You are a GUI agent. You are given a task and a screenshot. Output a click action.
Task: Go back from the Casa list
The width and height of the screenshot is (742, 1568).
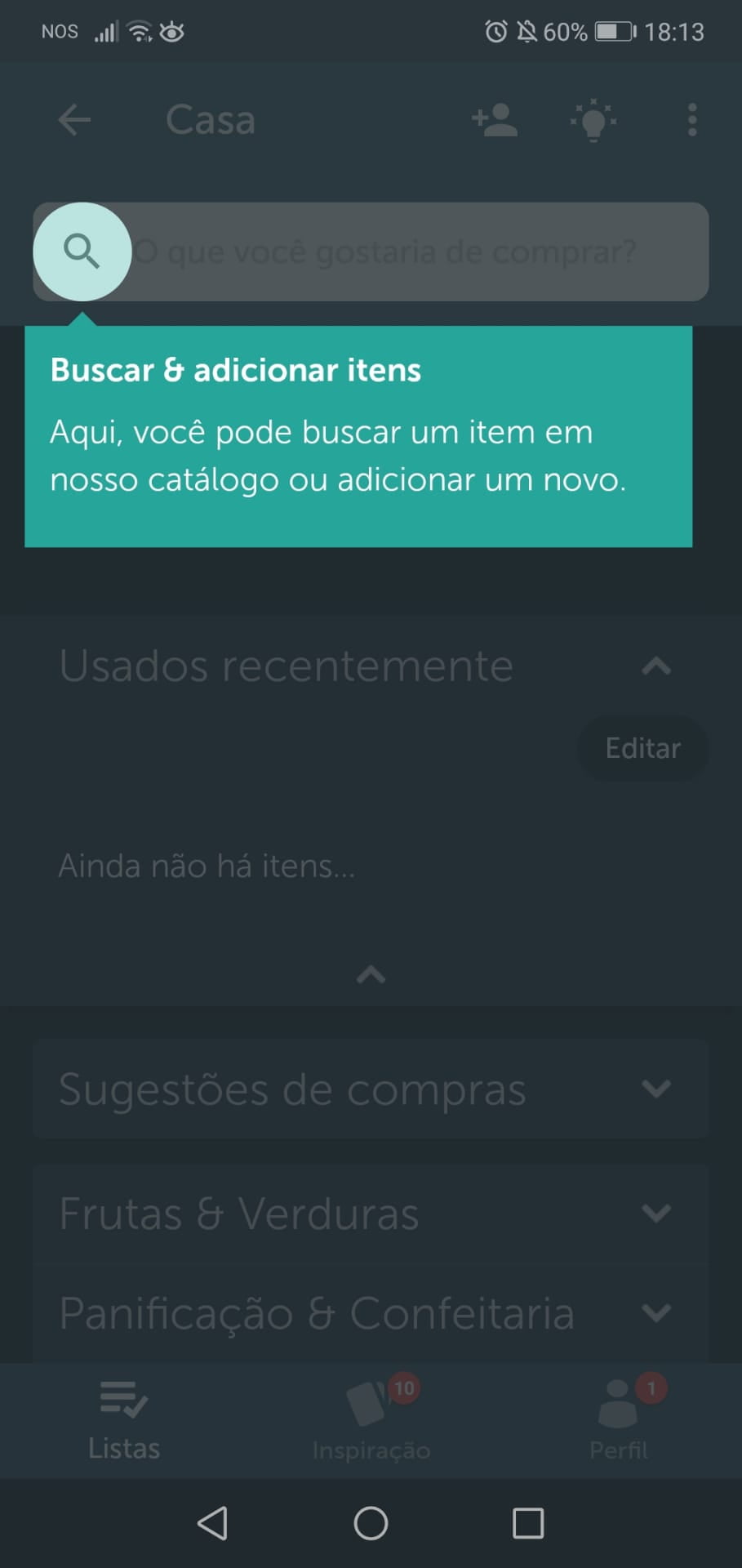click(x=74, y=120)
